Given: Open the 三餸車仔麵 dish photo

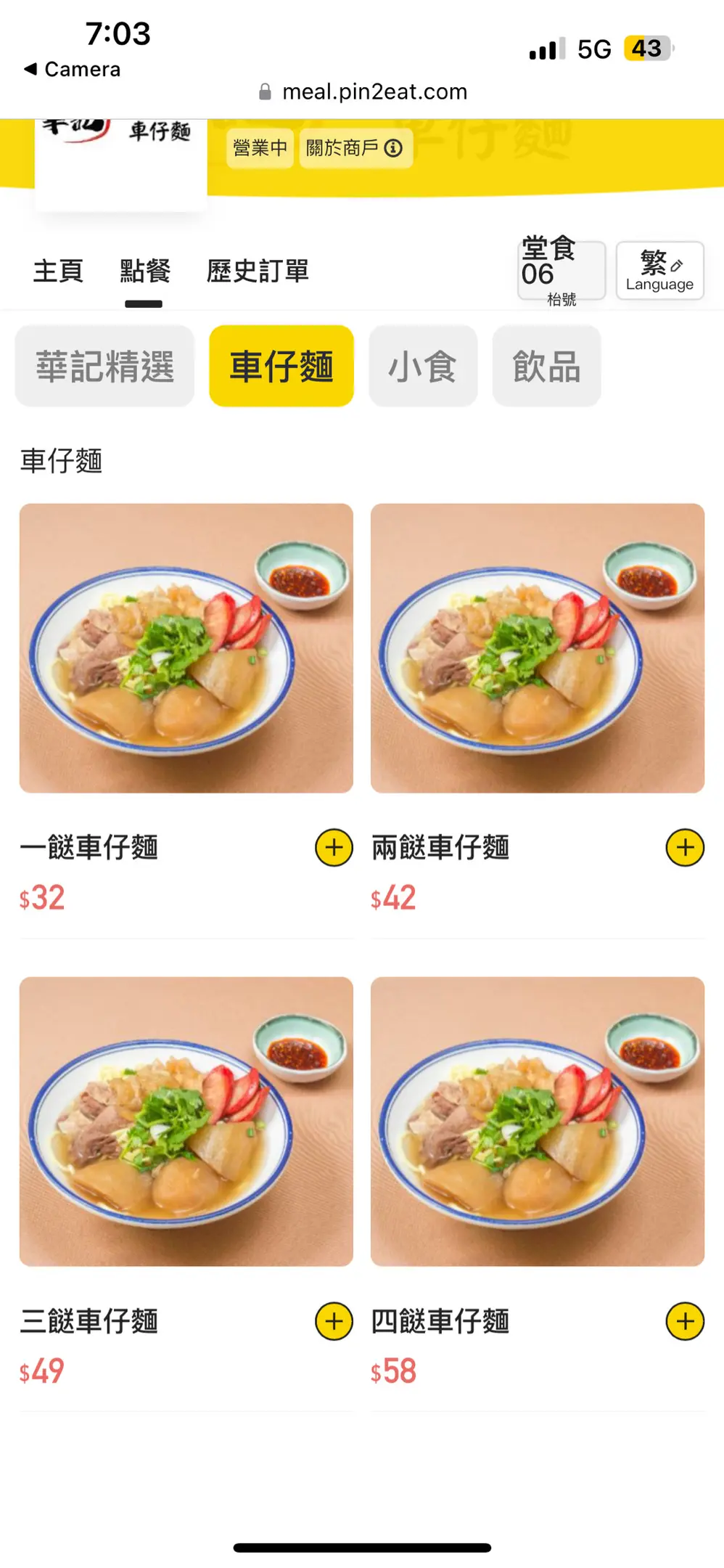Looking at the screenshot, I should coord(186,1121).
